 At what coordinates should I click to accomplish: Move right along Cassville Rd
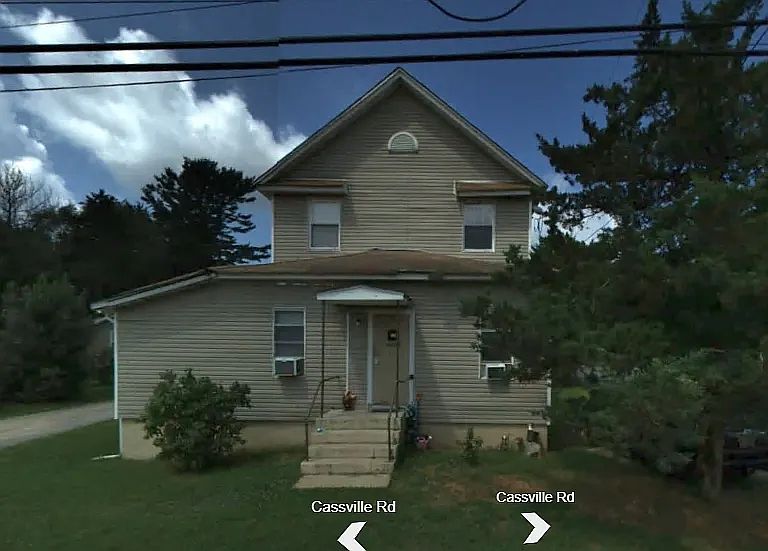coord(536,527)
